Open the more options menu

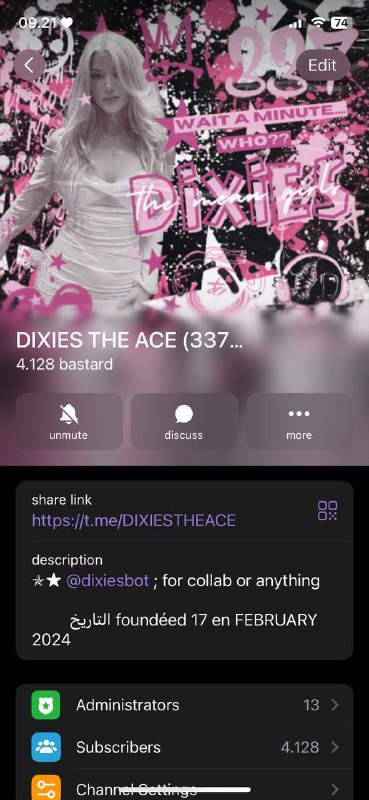pyautogui.click(x=299, y=421)
